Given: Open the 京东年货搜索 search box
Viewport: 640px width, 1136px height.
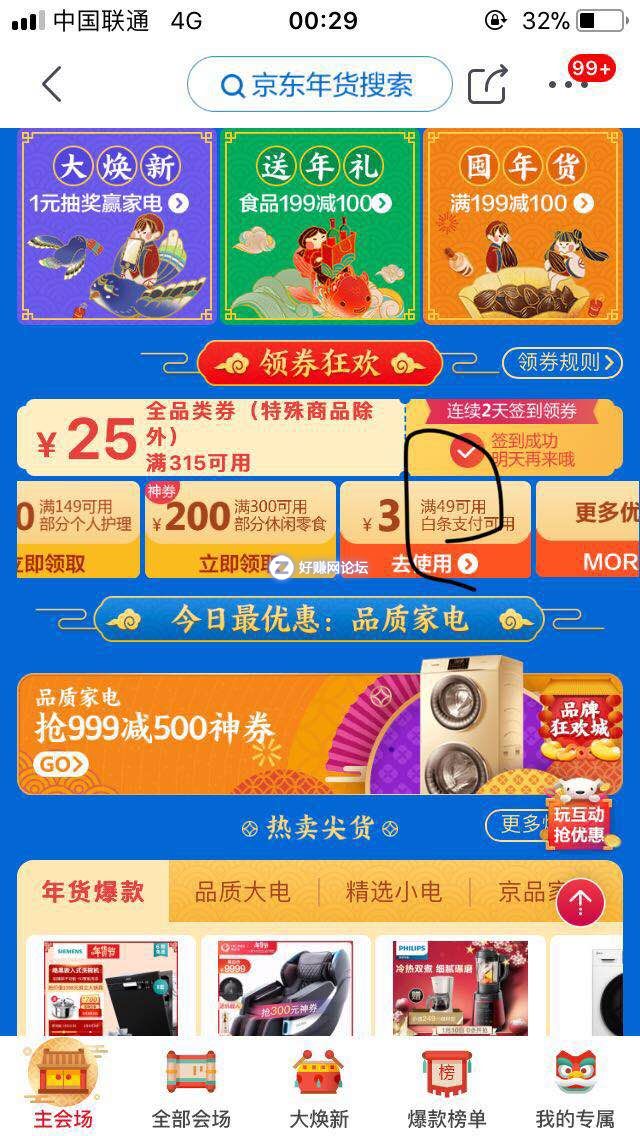Looking at the screenshot, I should 319,85.
